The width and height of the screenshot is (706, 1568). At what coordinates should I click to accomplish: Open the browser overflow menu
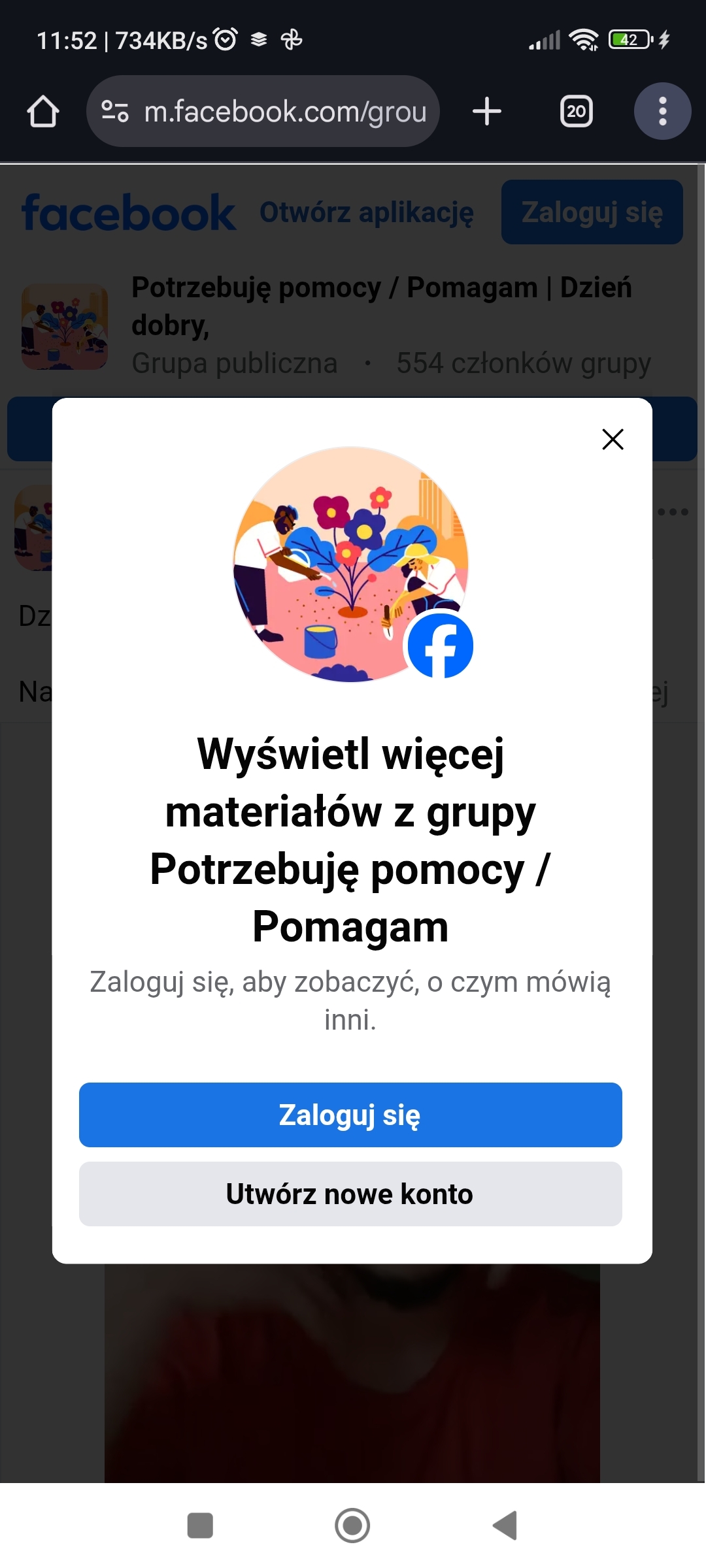coord(662,112)
